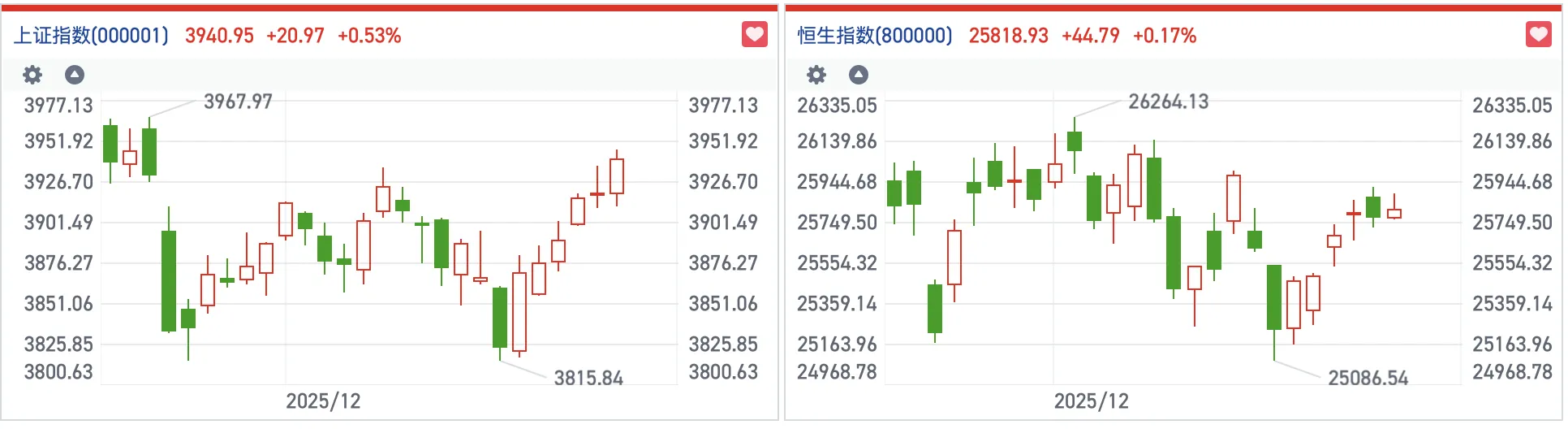Open the 恒生指数(800000) index title
1568x429 pixels.
click(x=875, y=36)
